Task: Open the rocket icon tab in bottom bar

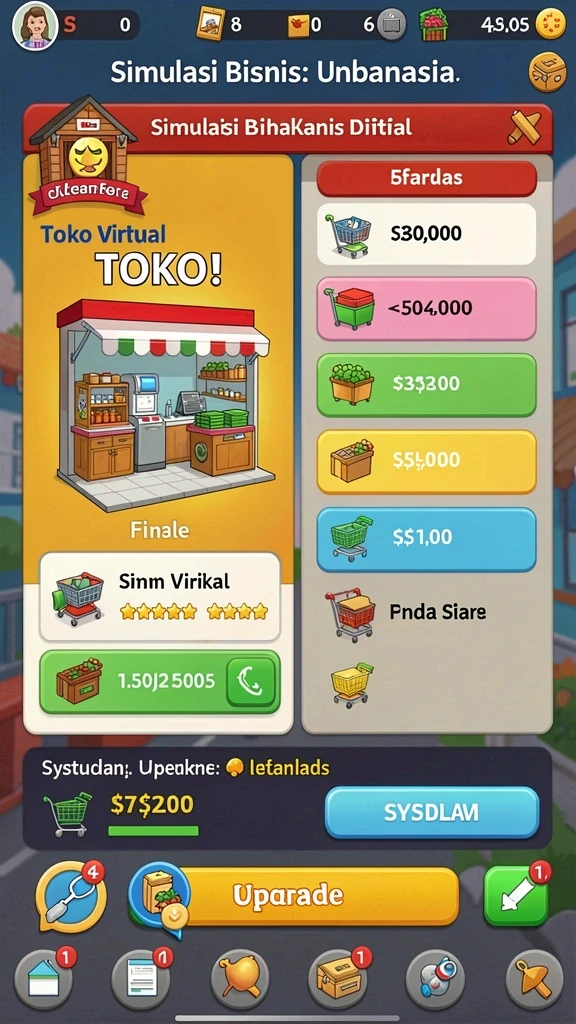Action: coord(436,980)
